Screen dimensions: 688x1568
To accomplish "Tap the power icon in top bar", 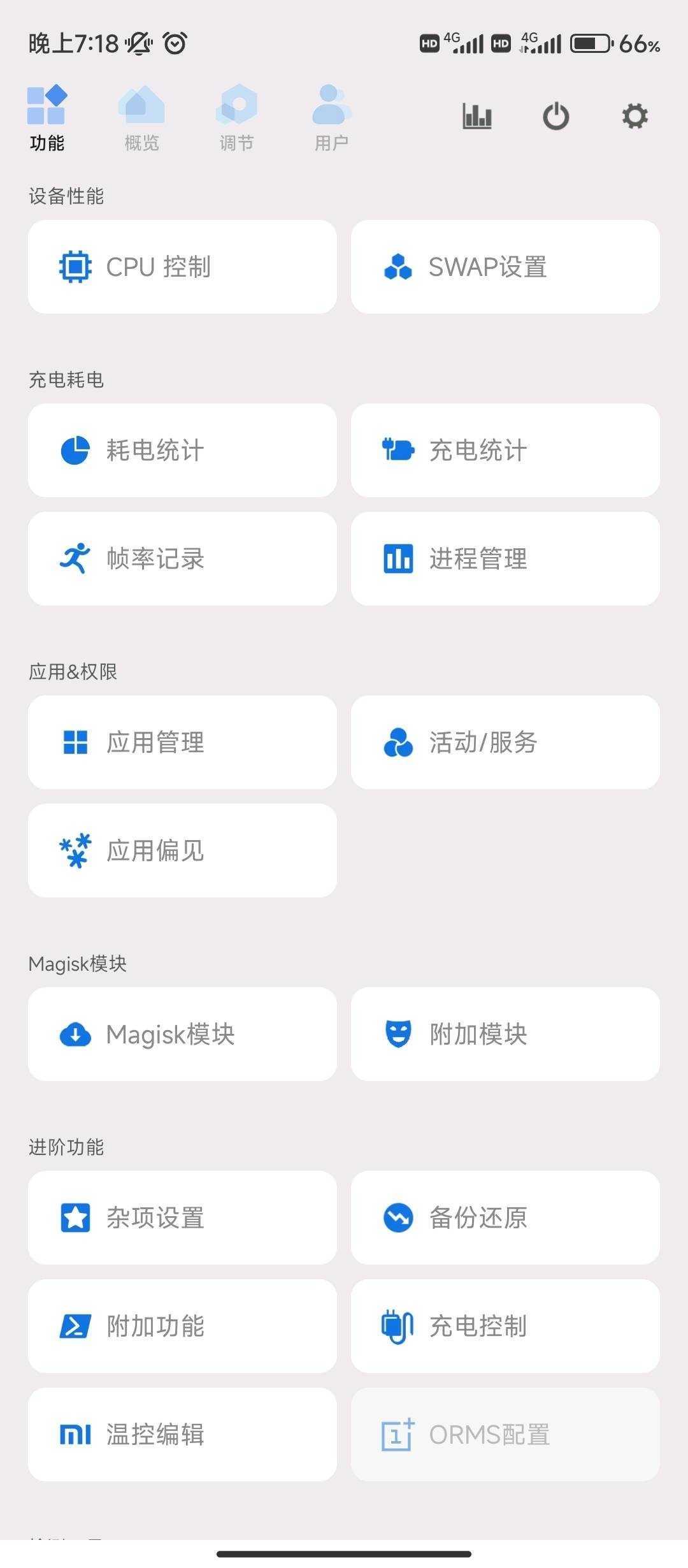I will click(x=555, y=116).
